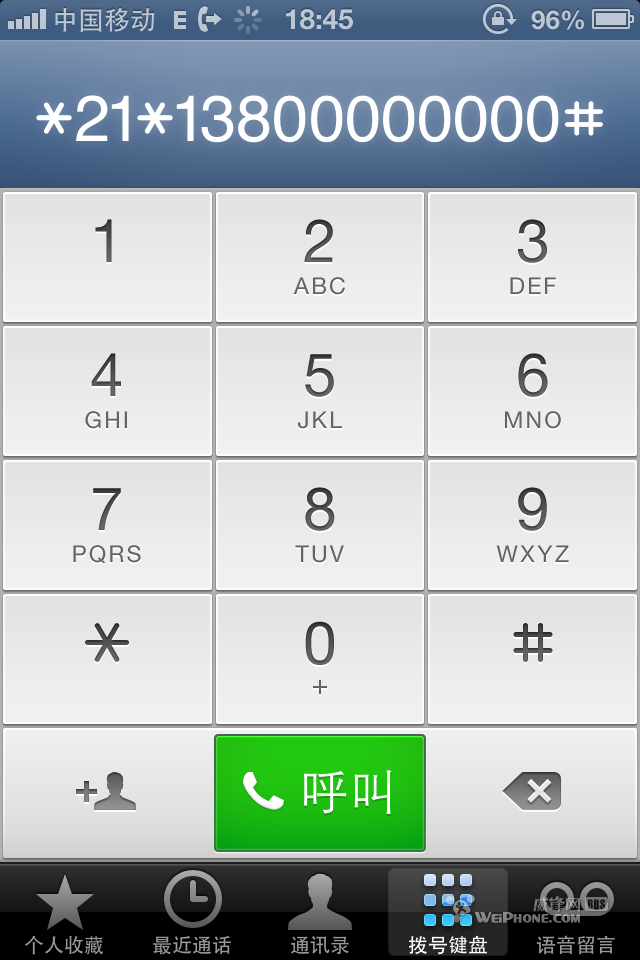Enter digit 8 TUV
Image resolution: width=640 pixels, height=960 pixels.
click(x=320, y=525)
